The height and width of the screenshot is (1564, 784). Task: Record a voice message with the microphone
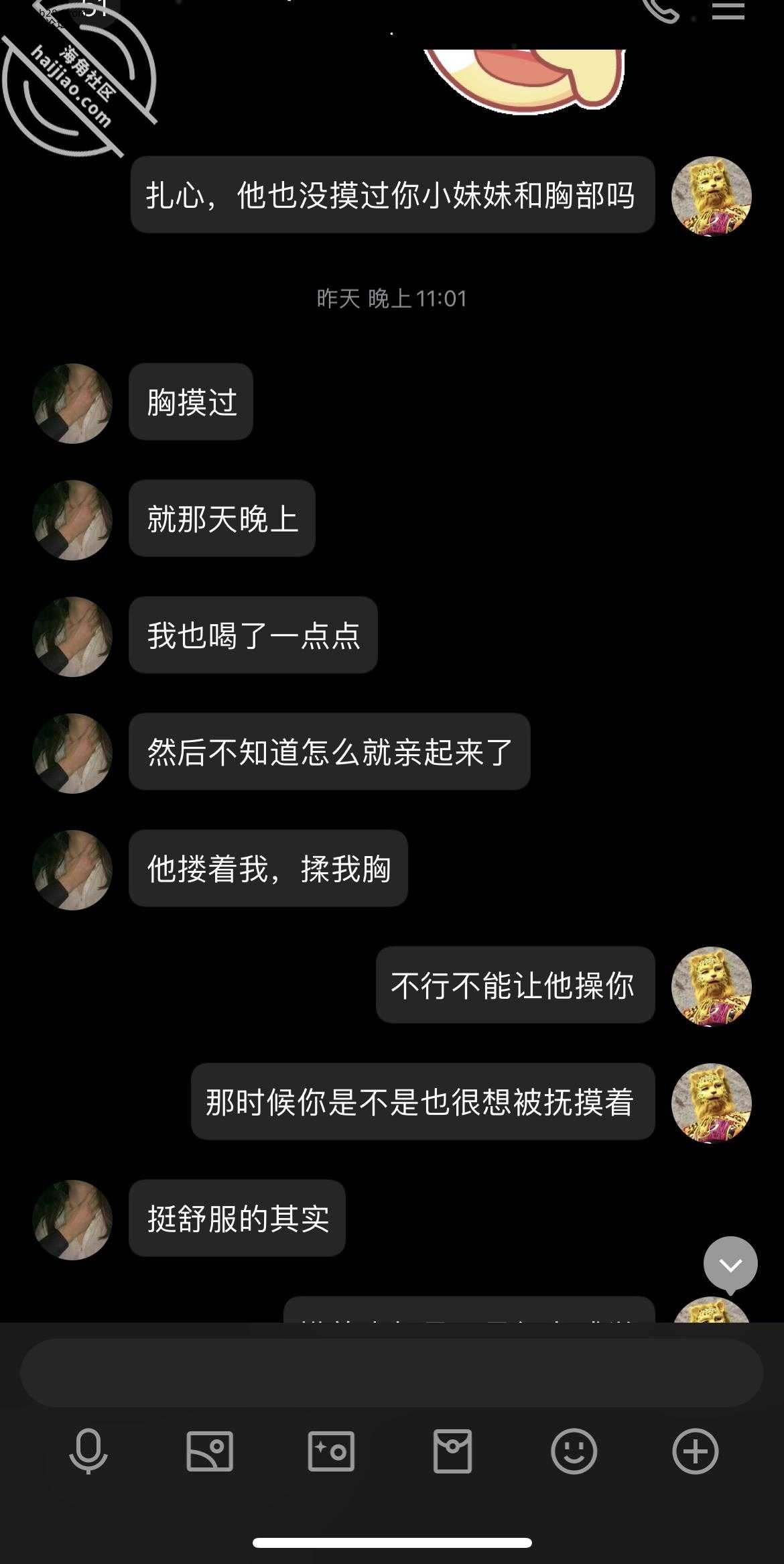coord(88,1451)
